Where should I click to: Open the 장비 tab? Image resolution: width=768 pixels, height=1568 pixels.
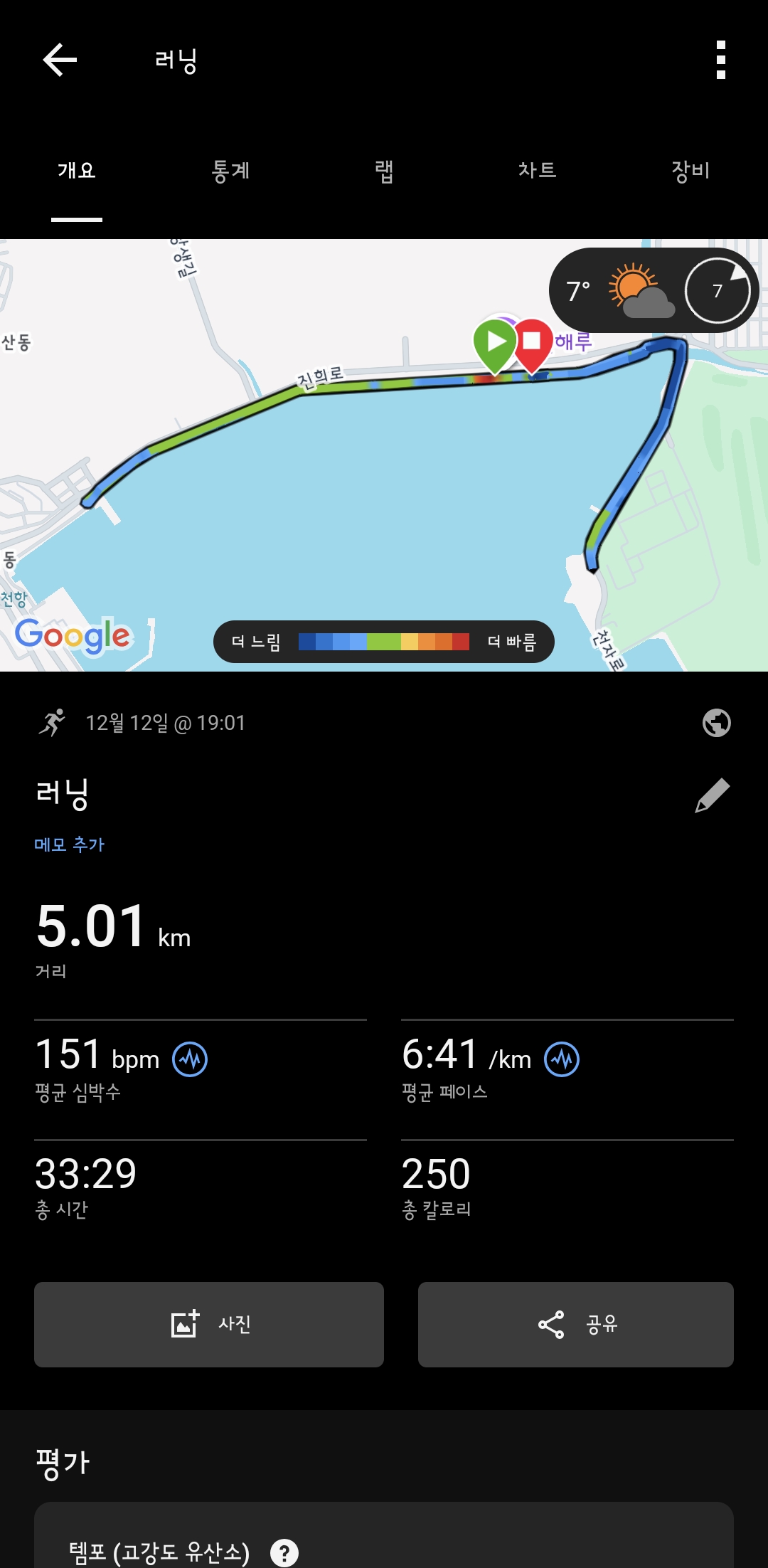(x=691, y=171)
